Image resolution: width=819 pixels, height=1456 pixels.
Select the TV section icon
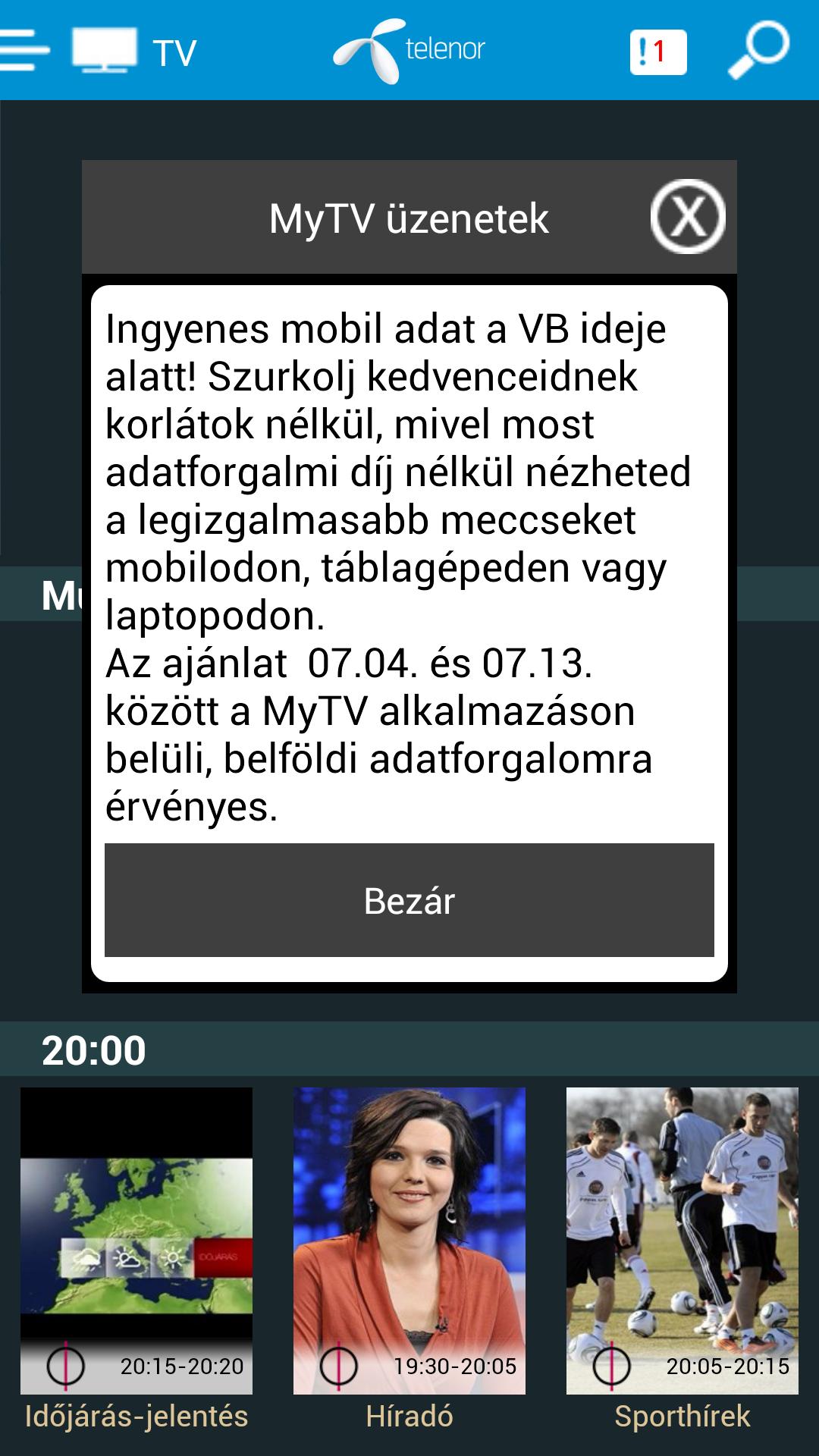pos(106,50)
